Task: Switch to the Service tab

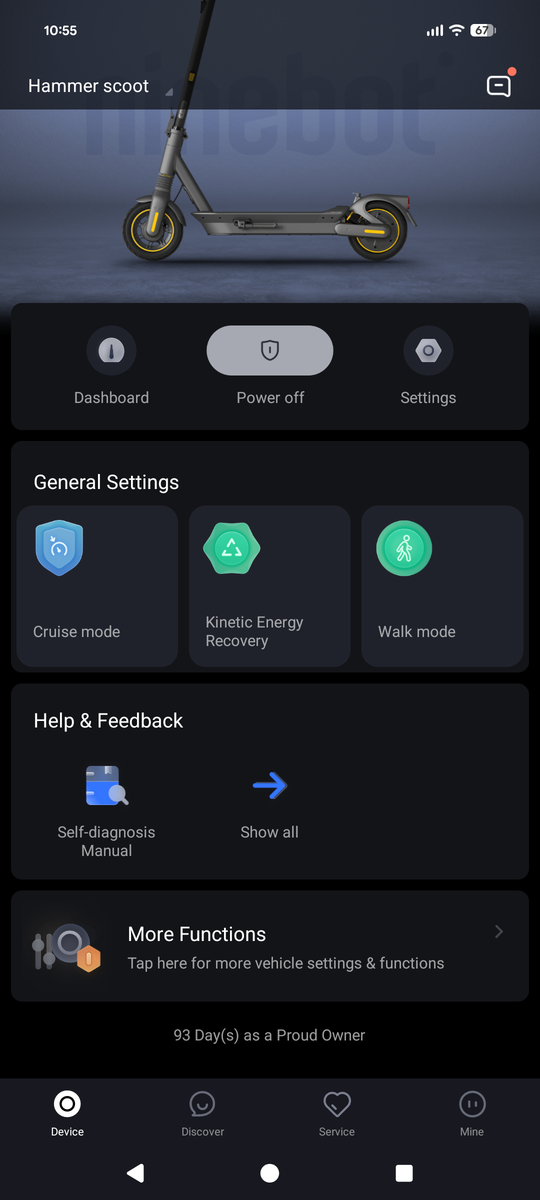Action: pos(337,1114)
